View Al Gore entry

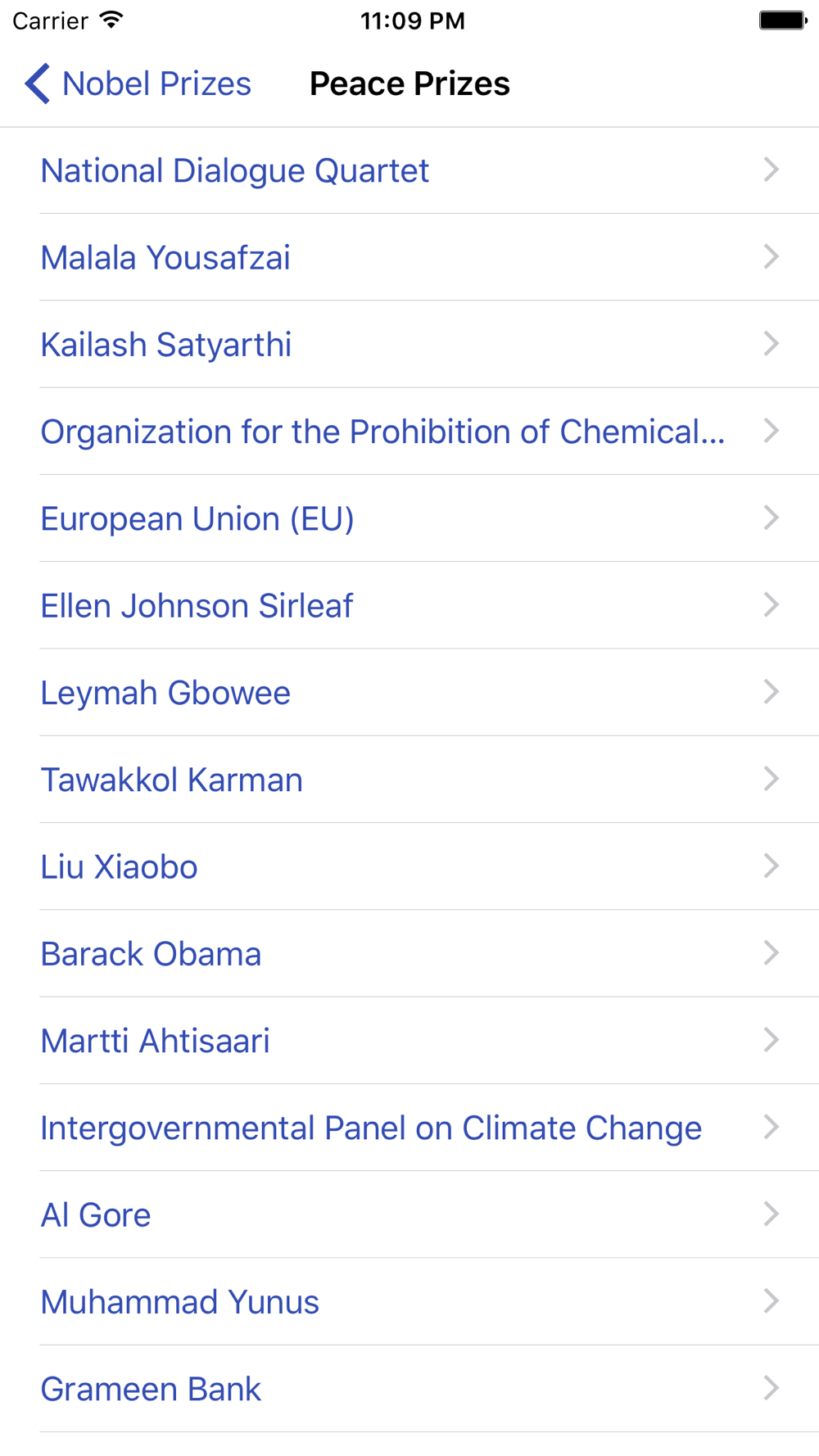(409, 1214)
